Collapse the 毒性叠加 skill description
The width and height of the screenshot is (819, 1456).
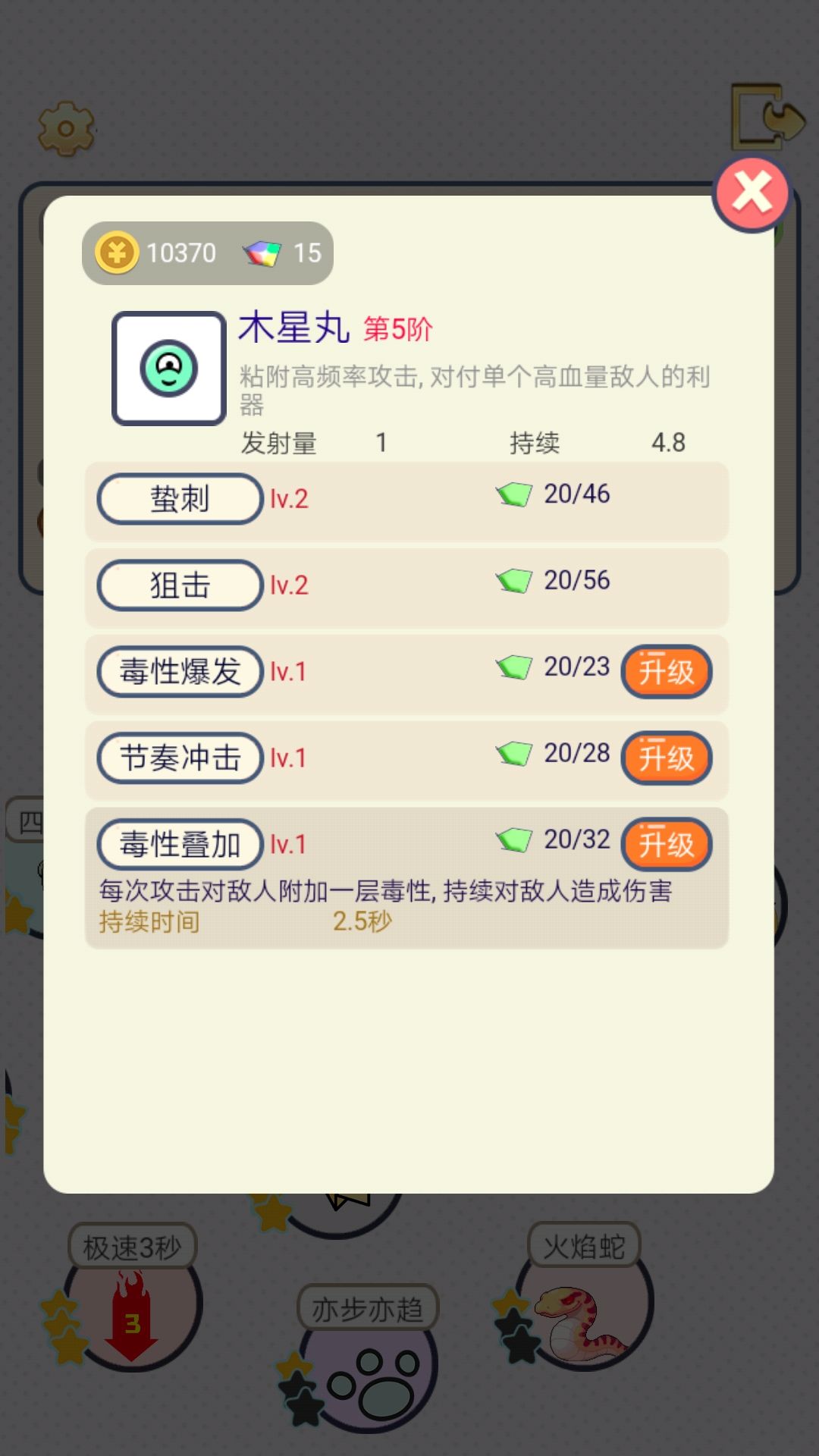(180, 844)
